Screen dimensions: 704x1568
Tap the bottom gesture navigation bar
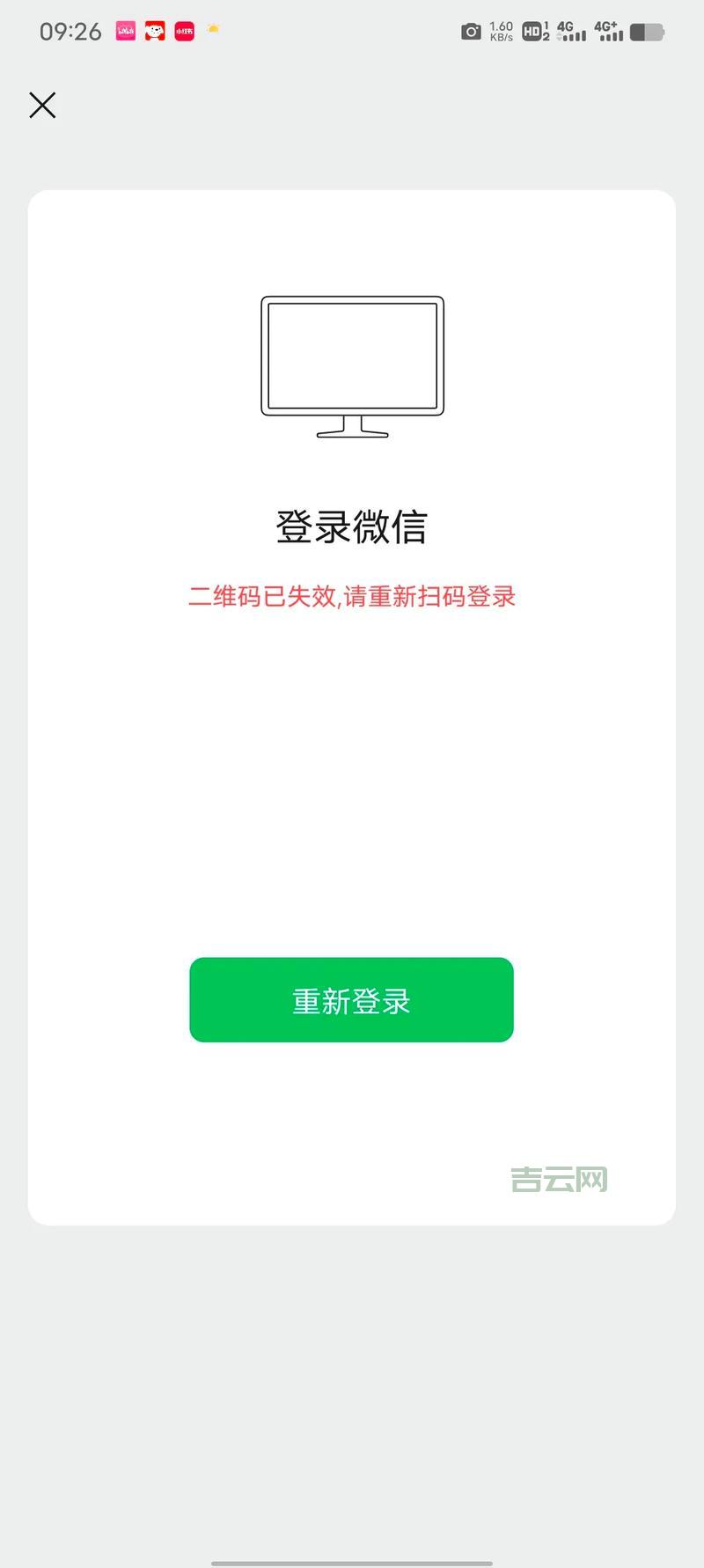point(351,1562)
